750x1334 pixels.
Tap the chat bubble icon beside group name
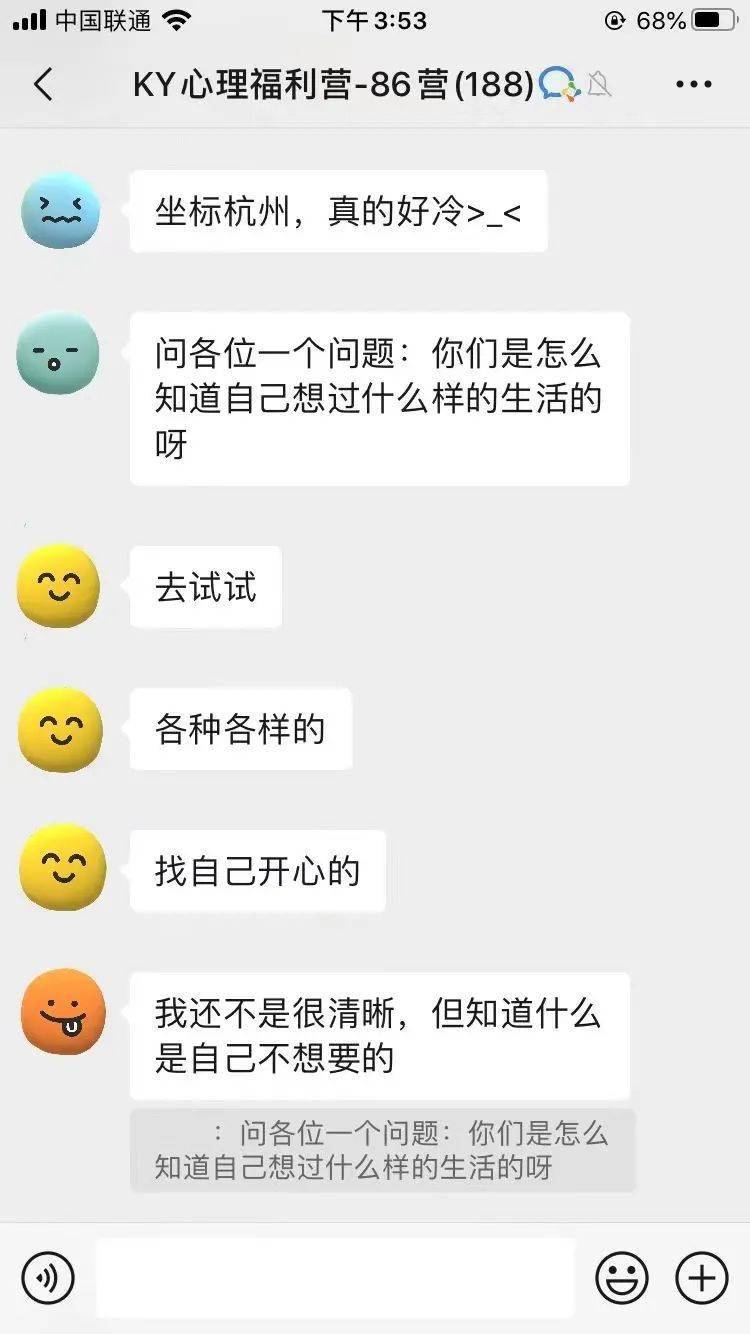[558, 85]
